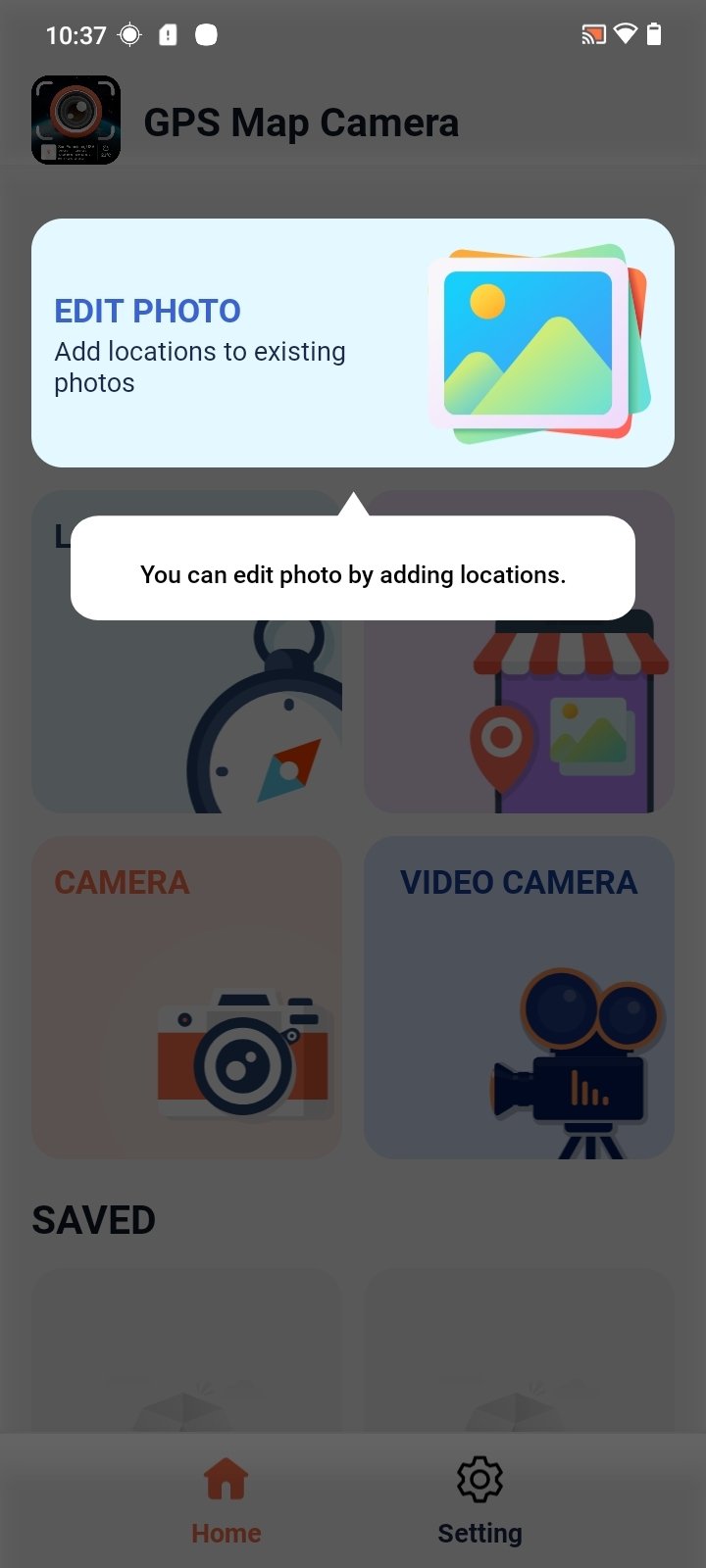
Task: Open the Edit Photo card
Action: (x=353, y=342)
